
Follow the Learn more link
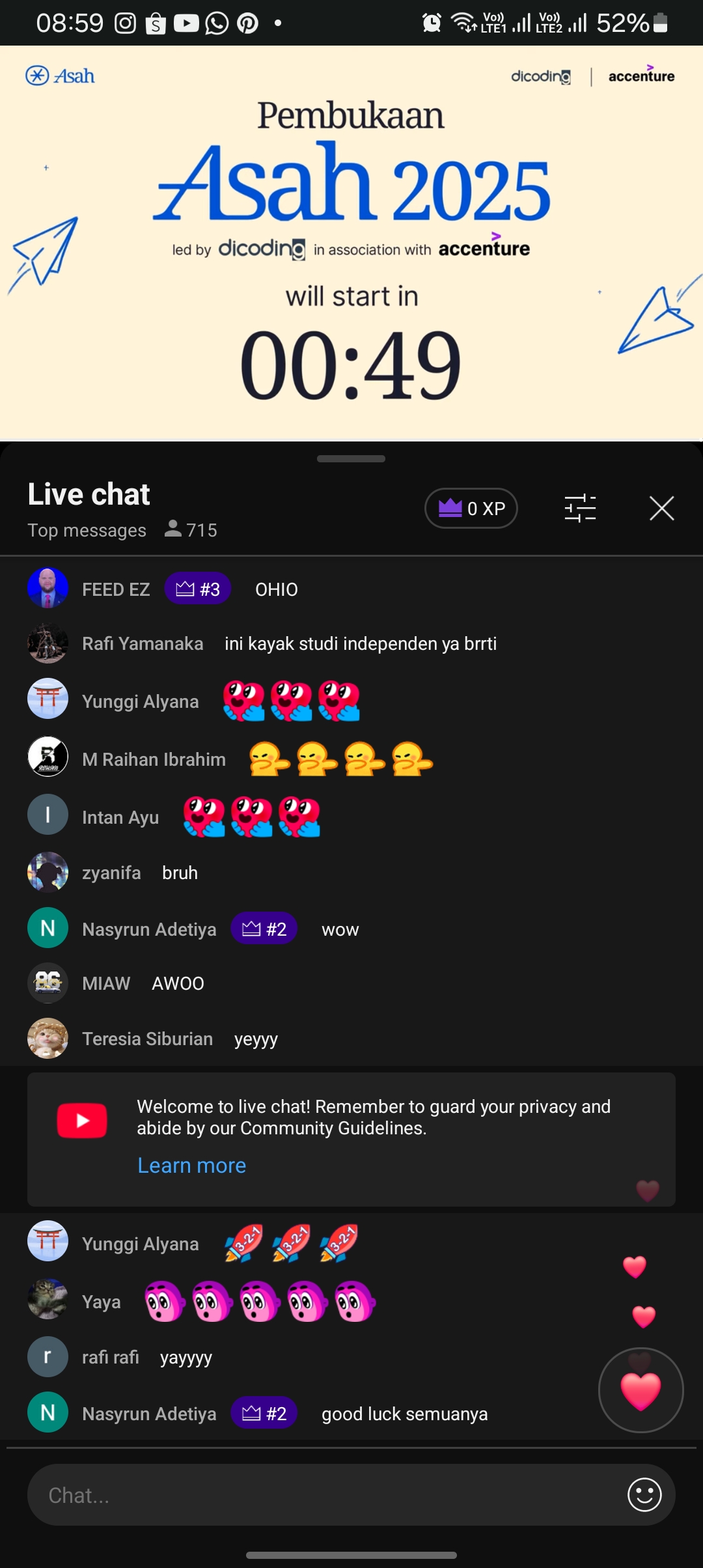pyautogui.click(x=192, y=1165)
